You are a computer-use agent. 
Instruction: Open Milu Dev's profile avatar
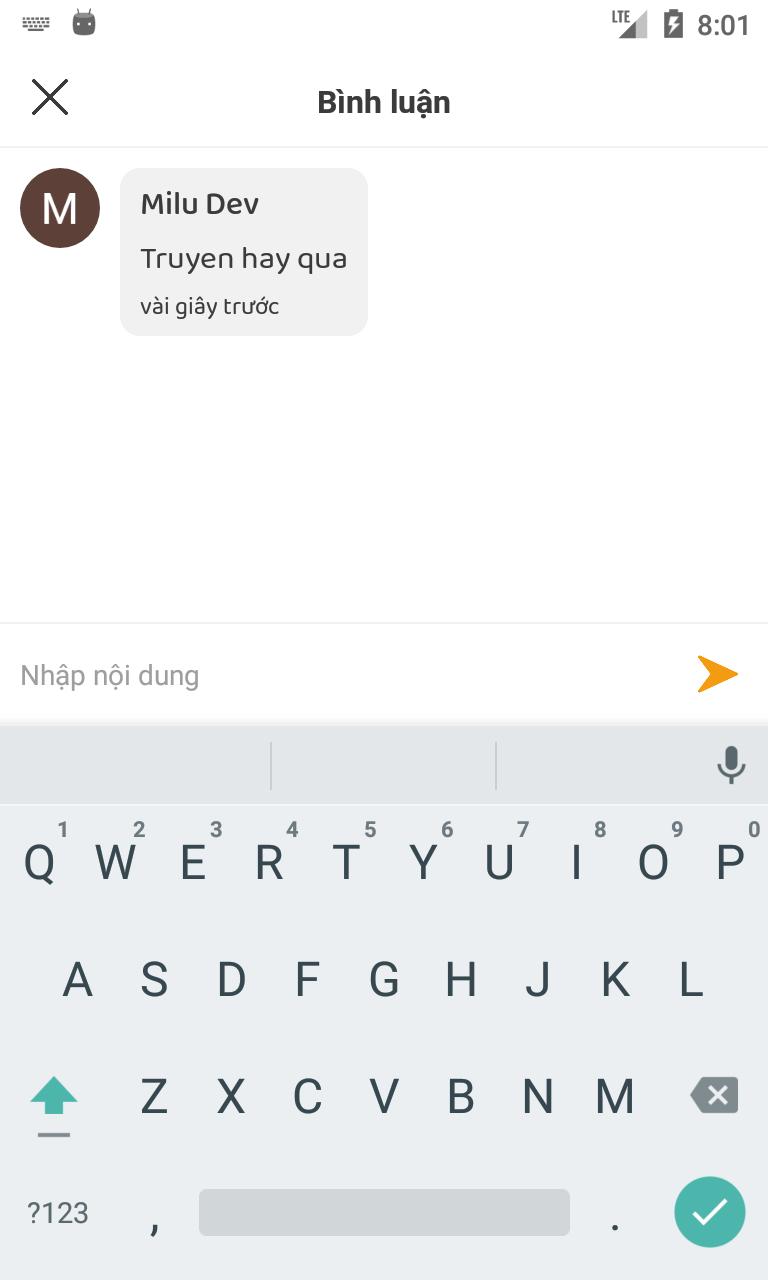[60, 208]
